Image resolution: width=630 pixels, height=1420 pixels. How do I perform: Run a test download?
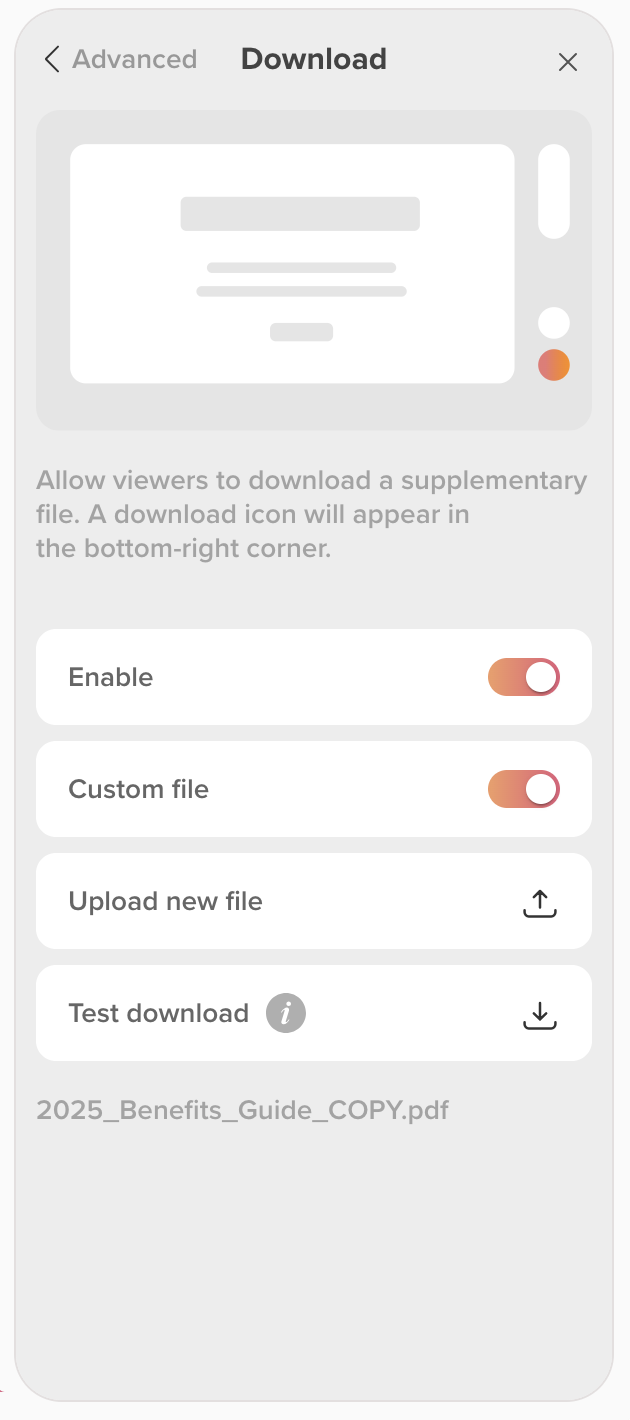[x=539, y=1014]
